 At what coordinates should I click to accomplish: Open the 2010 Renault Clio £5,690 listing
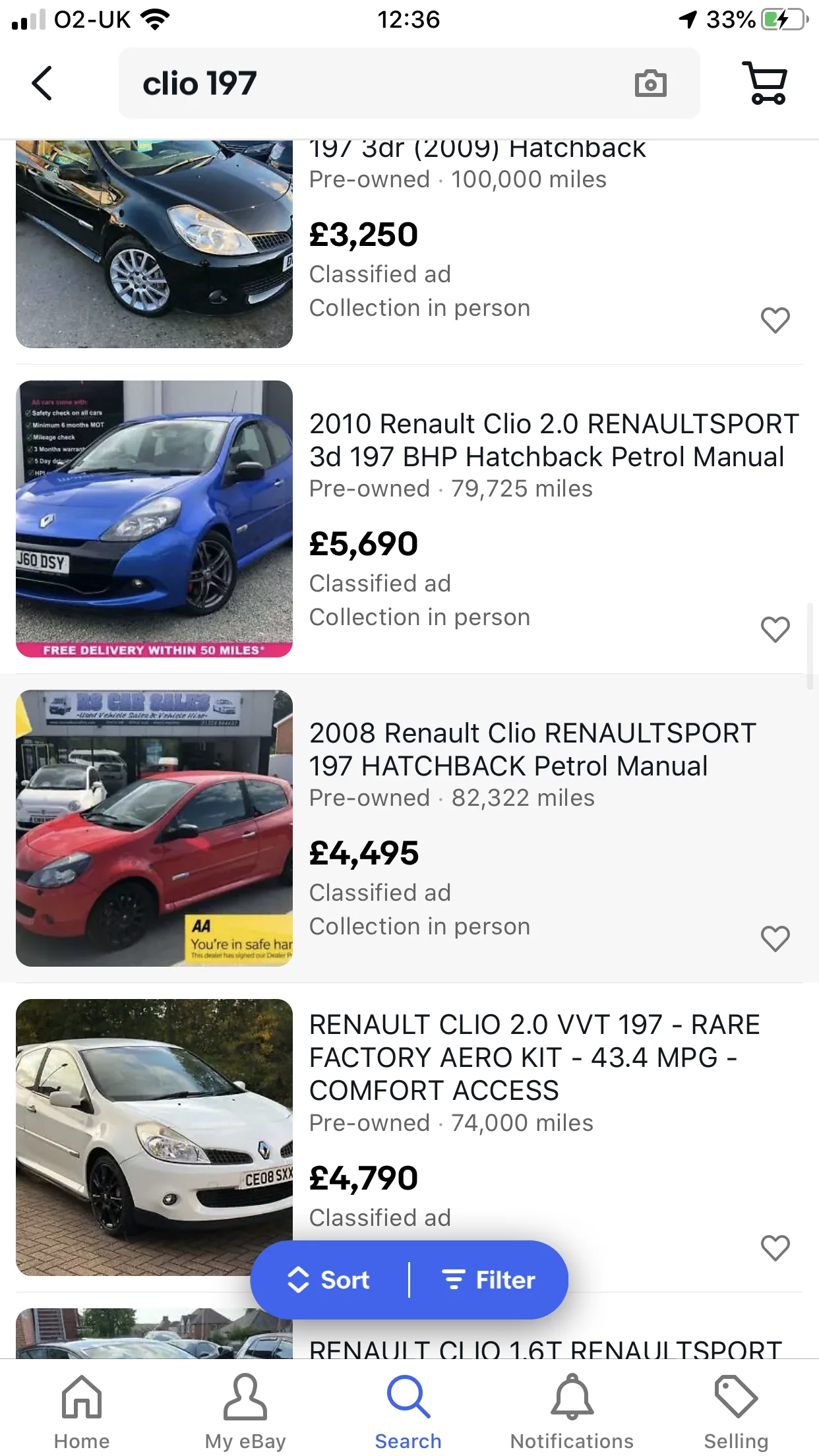point(554,440)
